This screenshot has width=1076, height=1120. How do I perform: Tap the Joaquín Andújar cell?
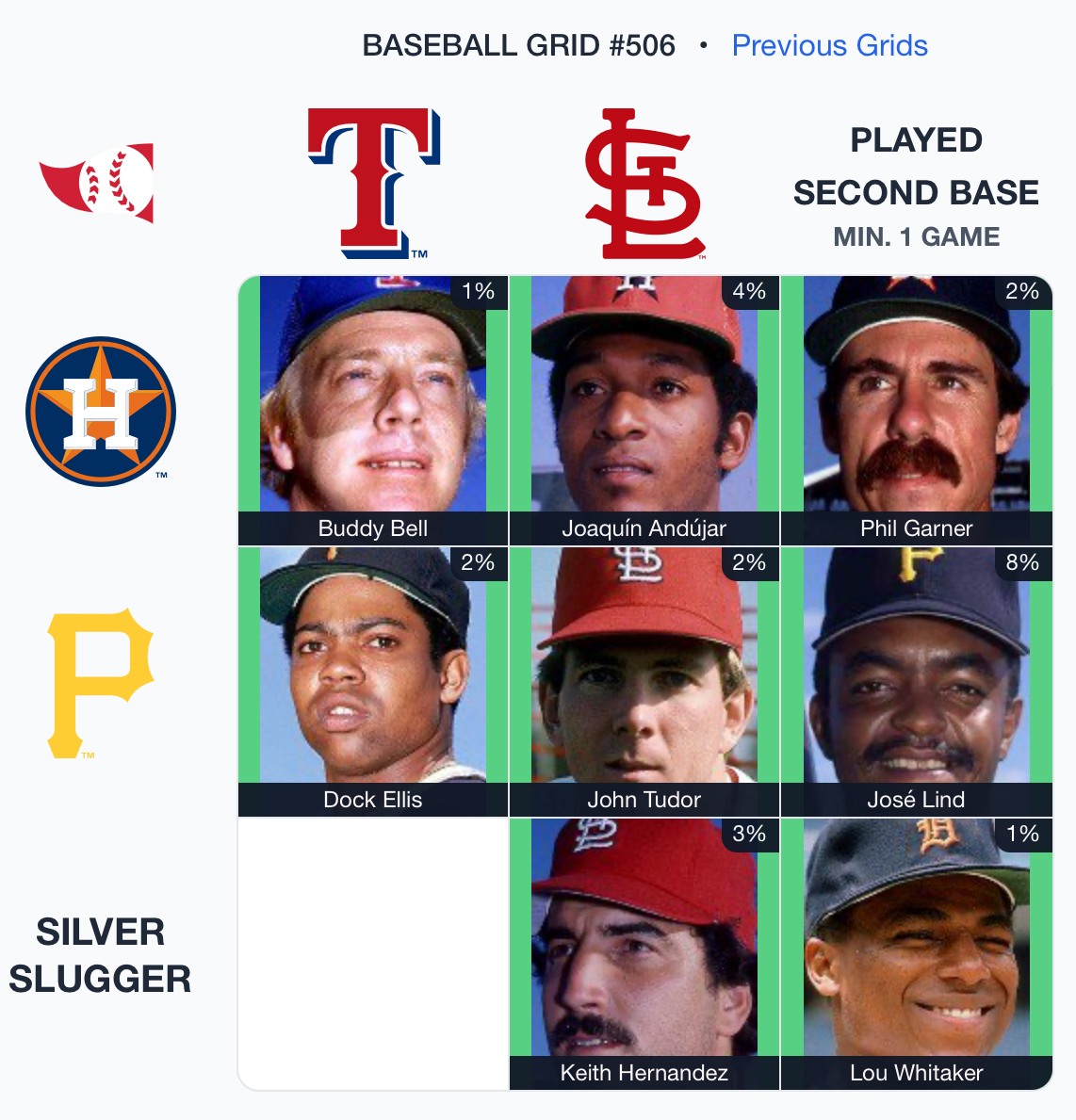(644, 411)
